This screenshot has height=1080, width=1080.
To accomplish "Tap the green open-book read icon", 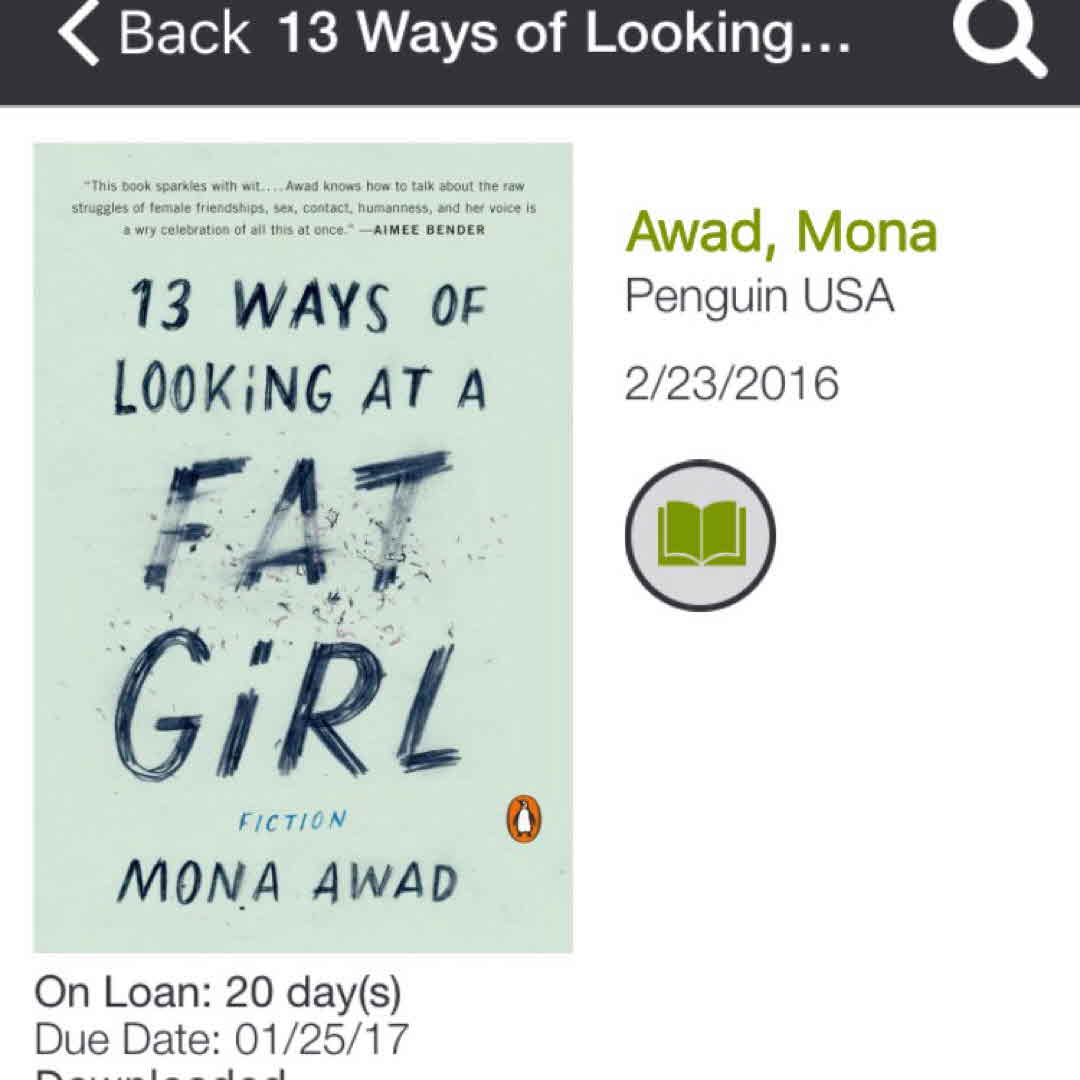I will pyautogui.click(x=700, y=535).
